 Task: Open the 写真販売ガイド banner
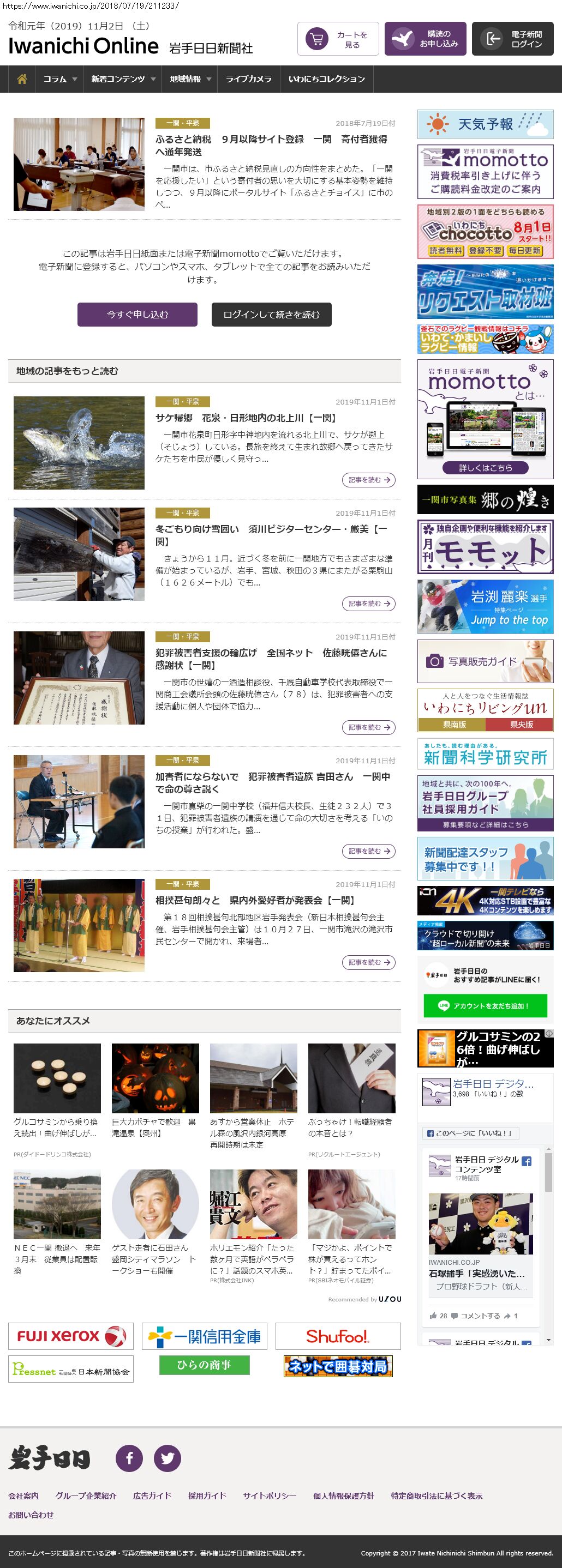tap(485, 661)
